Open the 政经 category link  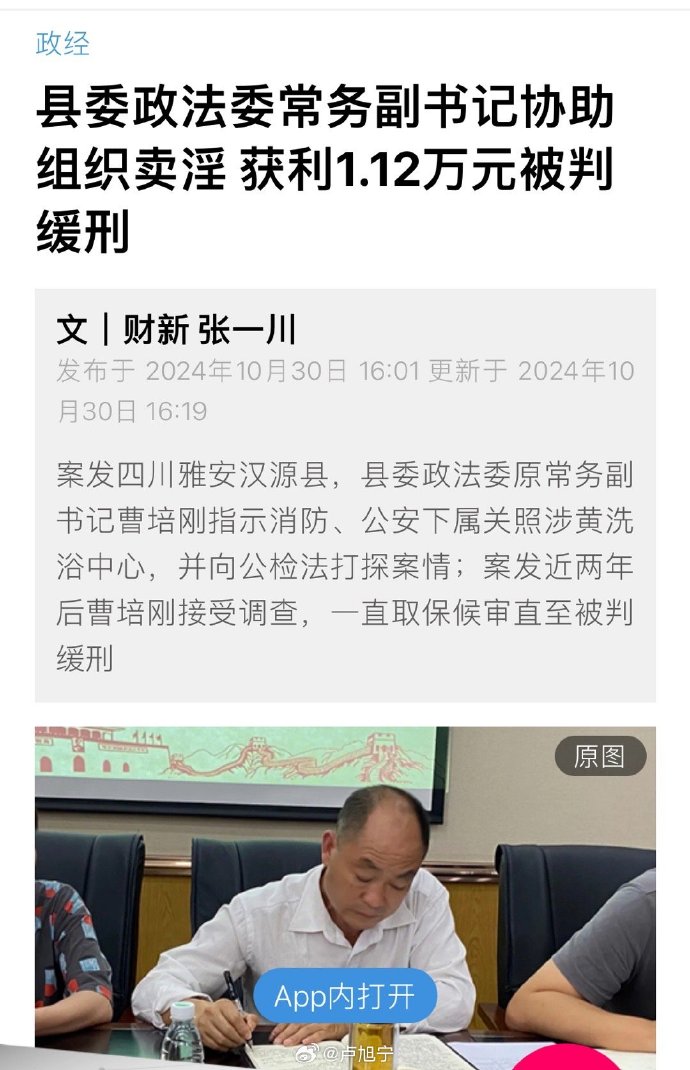point(63,44)
